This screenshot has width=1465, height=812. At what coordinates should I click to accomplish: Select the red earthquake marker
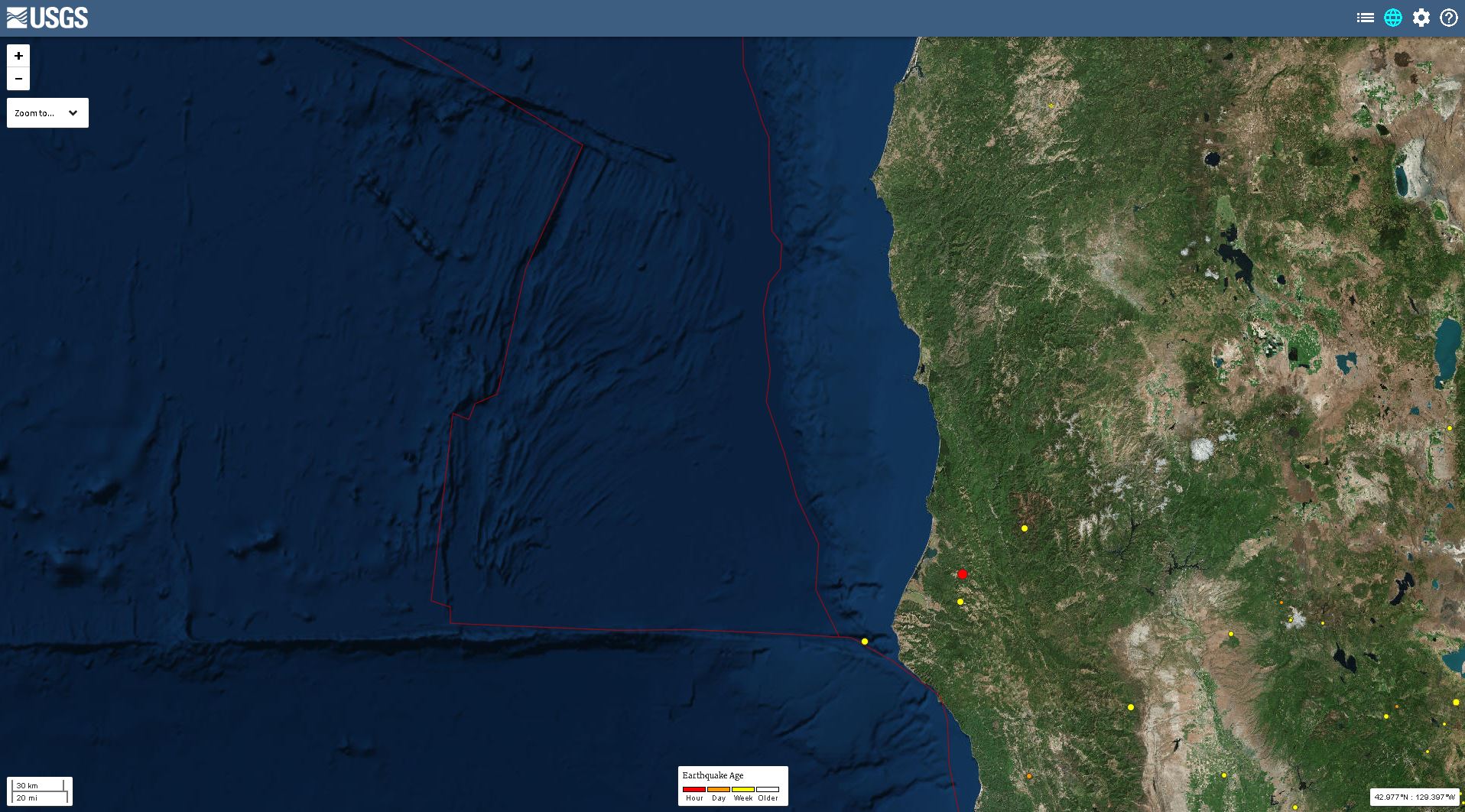coord(963,574)
